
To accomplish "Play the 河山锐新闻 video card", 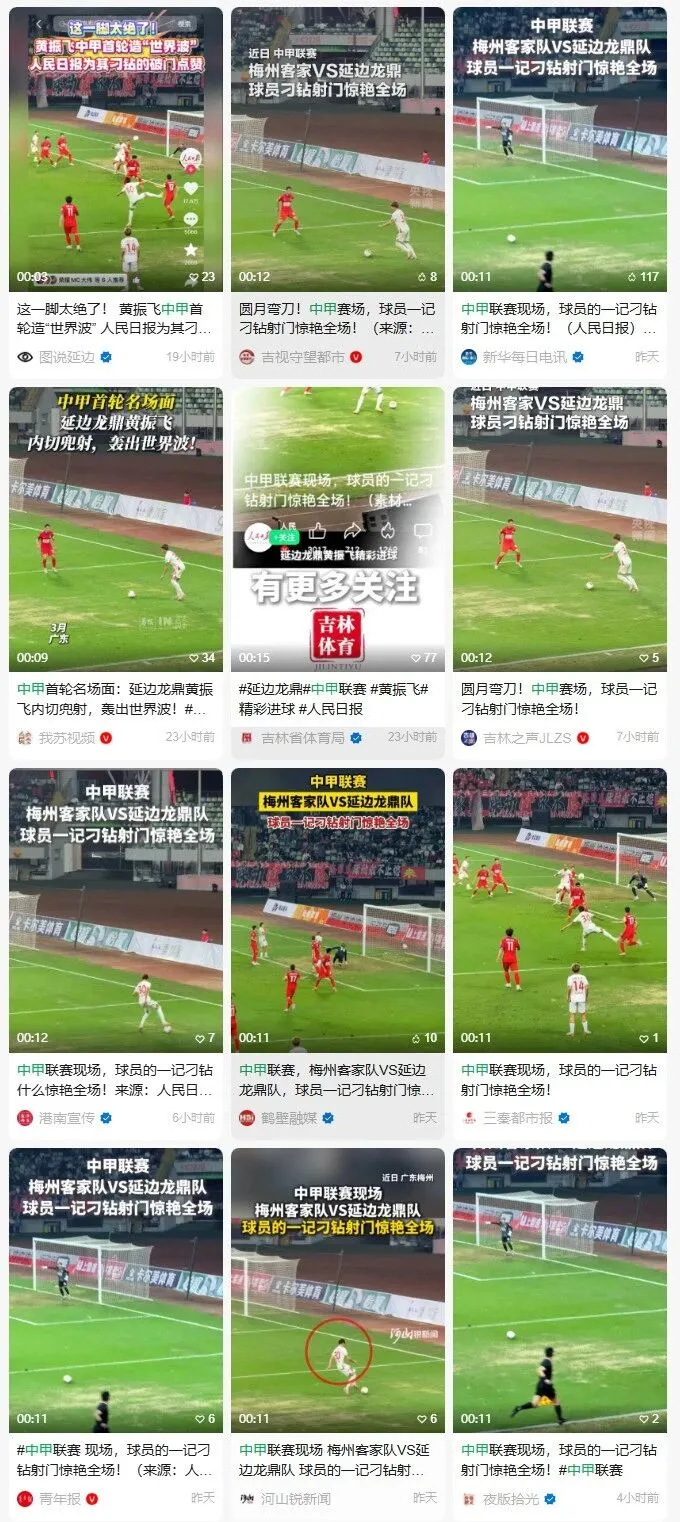I will tap(338, 1290).
